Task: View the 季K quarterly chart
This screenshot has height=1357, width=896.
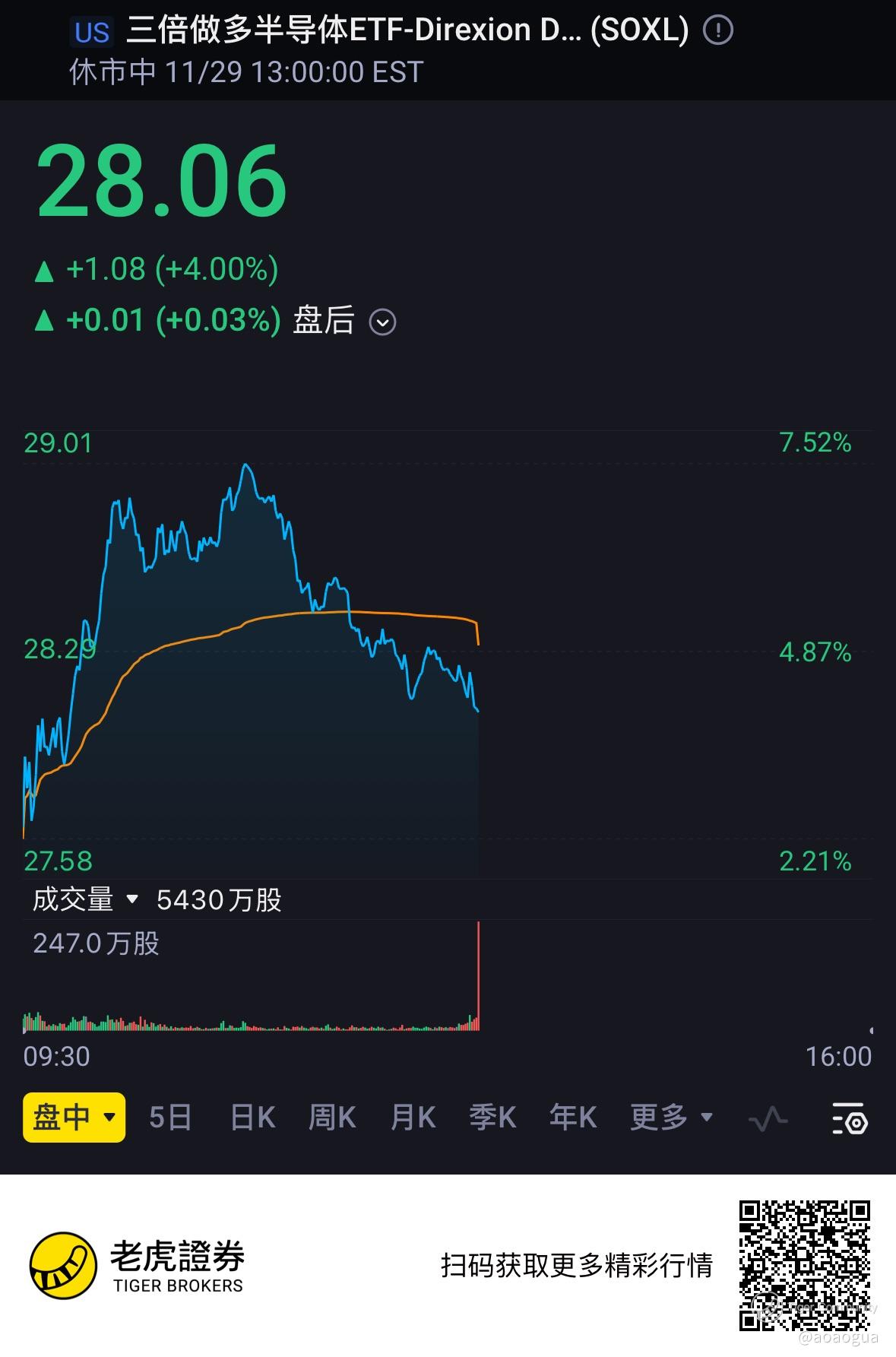Action: (x=492, y=1118)
